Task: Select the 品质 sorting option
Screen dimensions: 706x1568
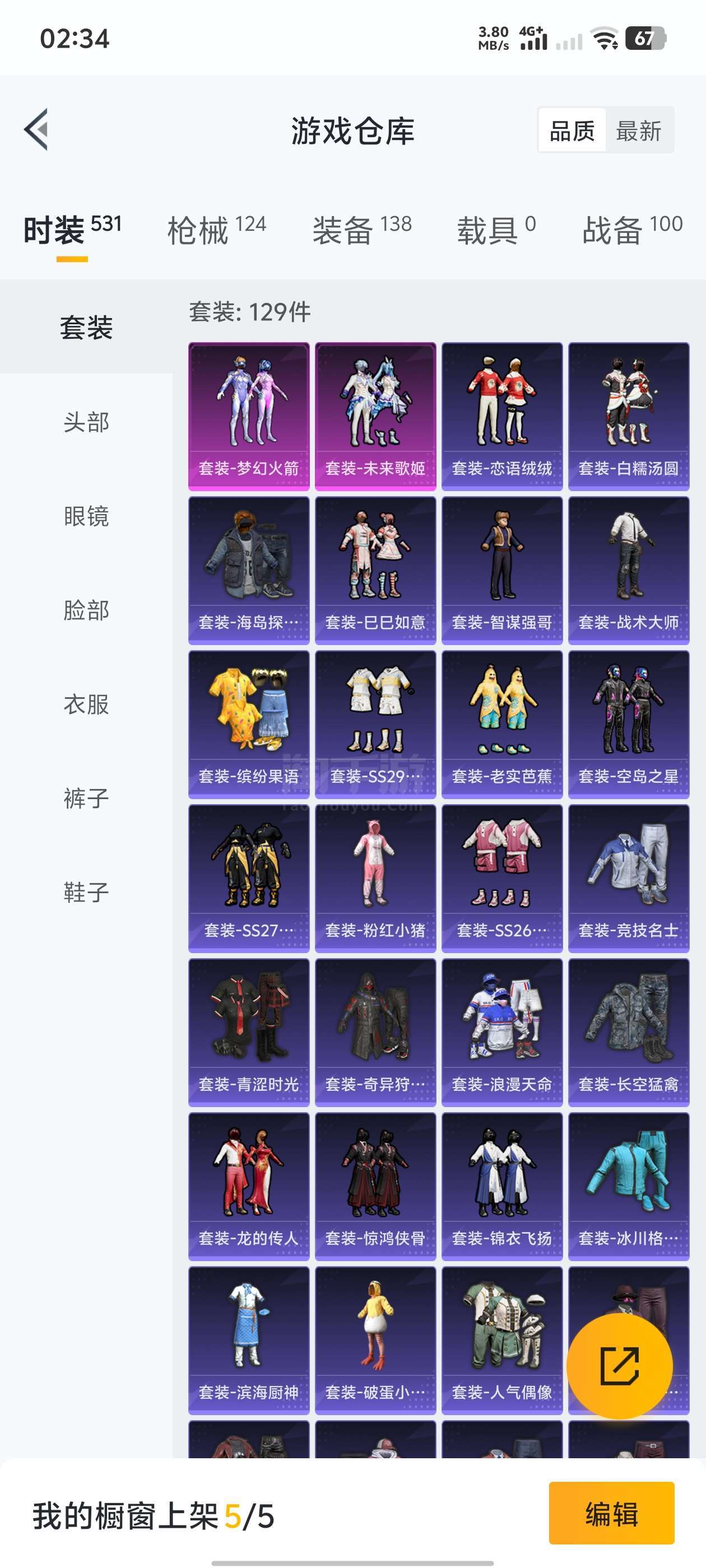Action: [572, 130]
